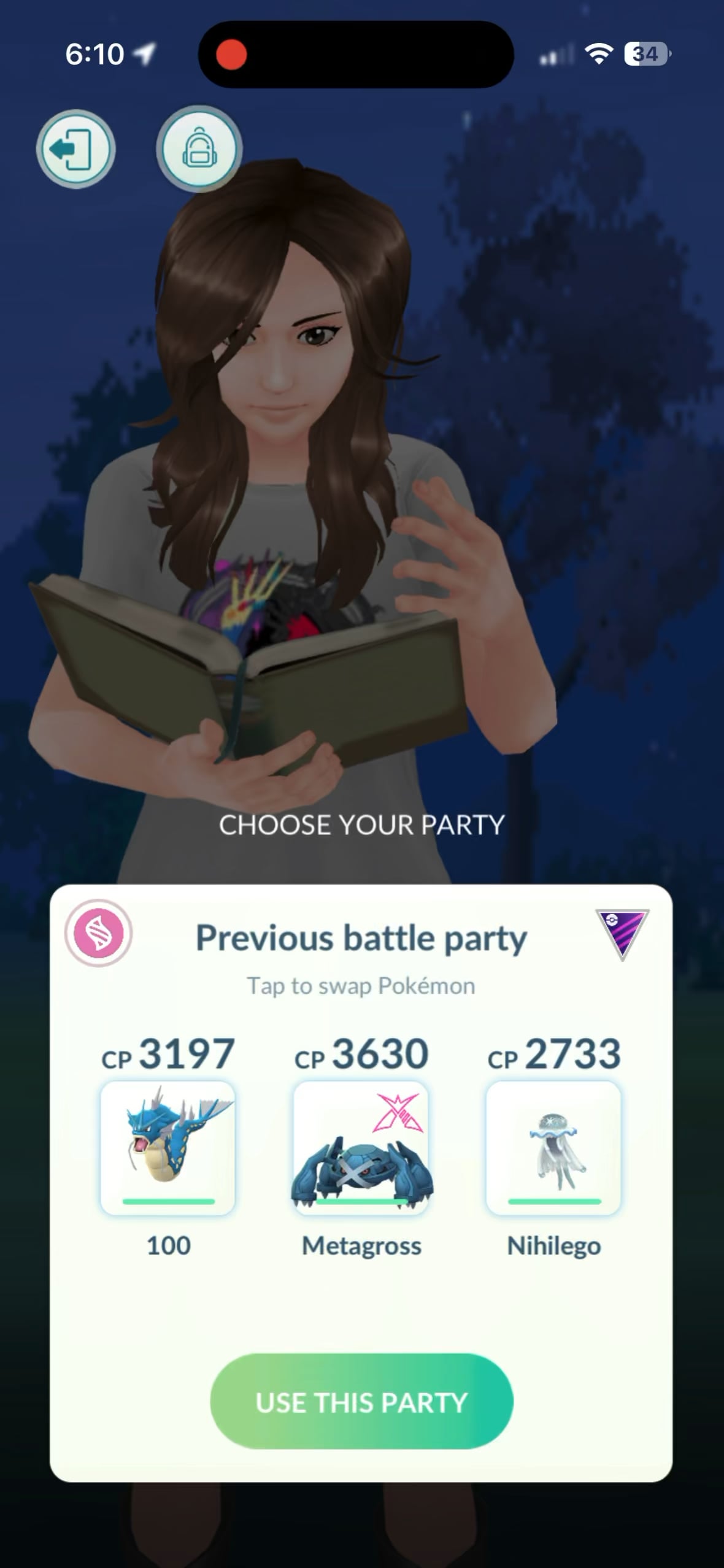Swap out Nihilego CP 2733

click(x=553, y=1148)
